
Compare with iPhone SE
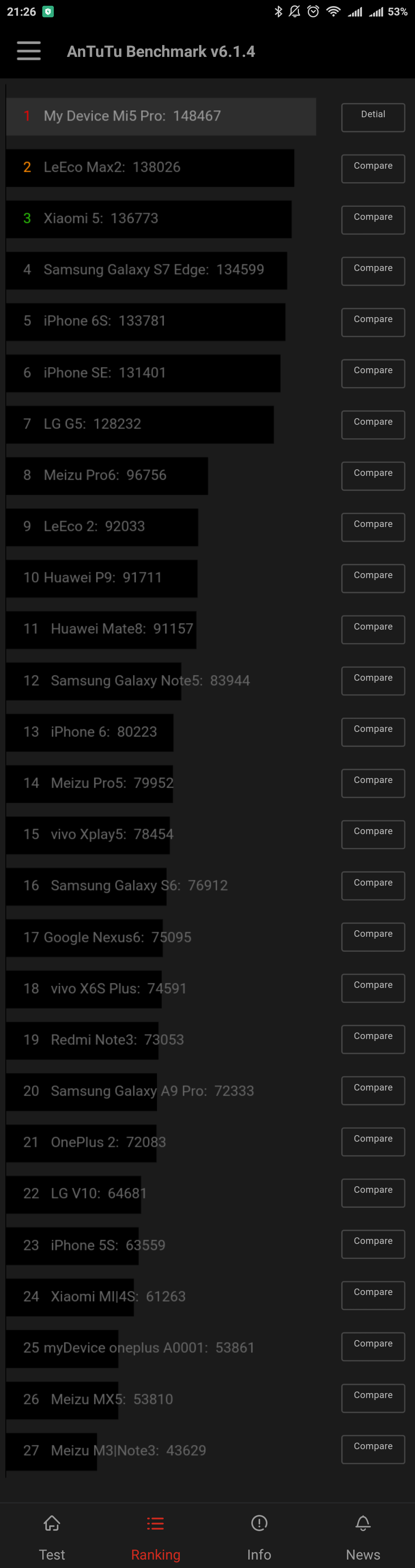[373, 373]
